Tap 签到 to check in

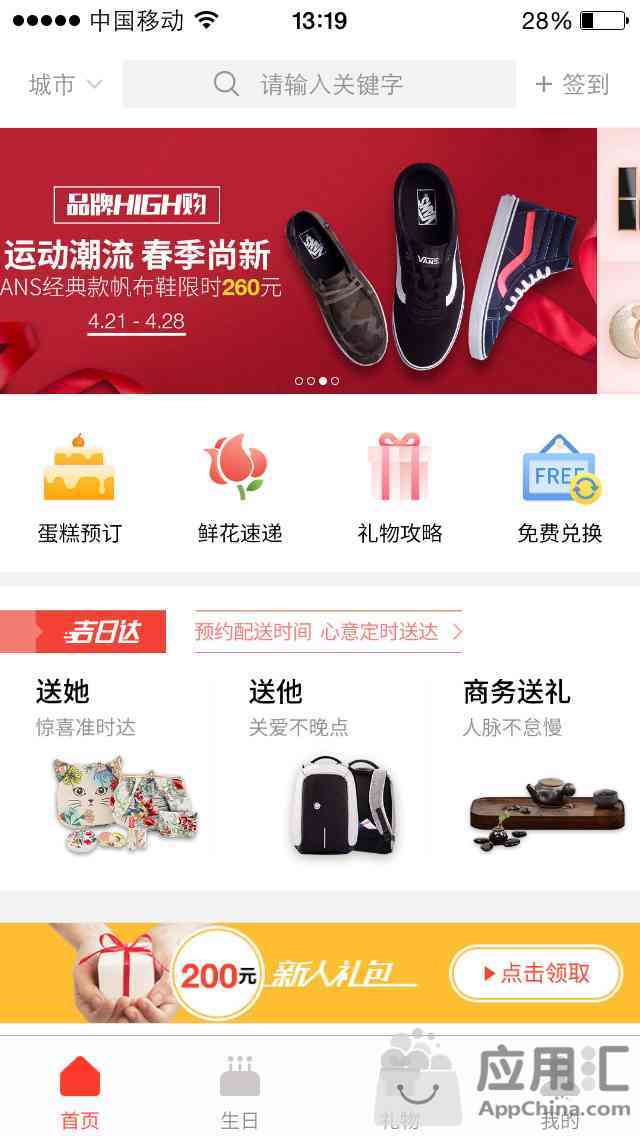[x=572, y=85]
